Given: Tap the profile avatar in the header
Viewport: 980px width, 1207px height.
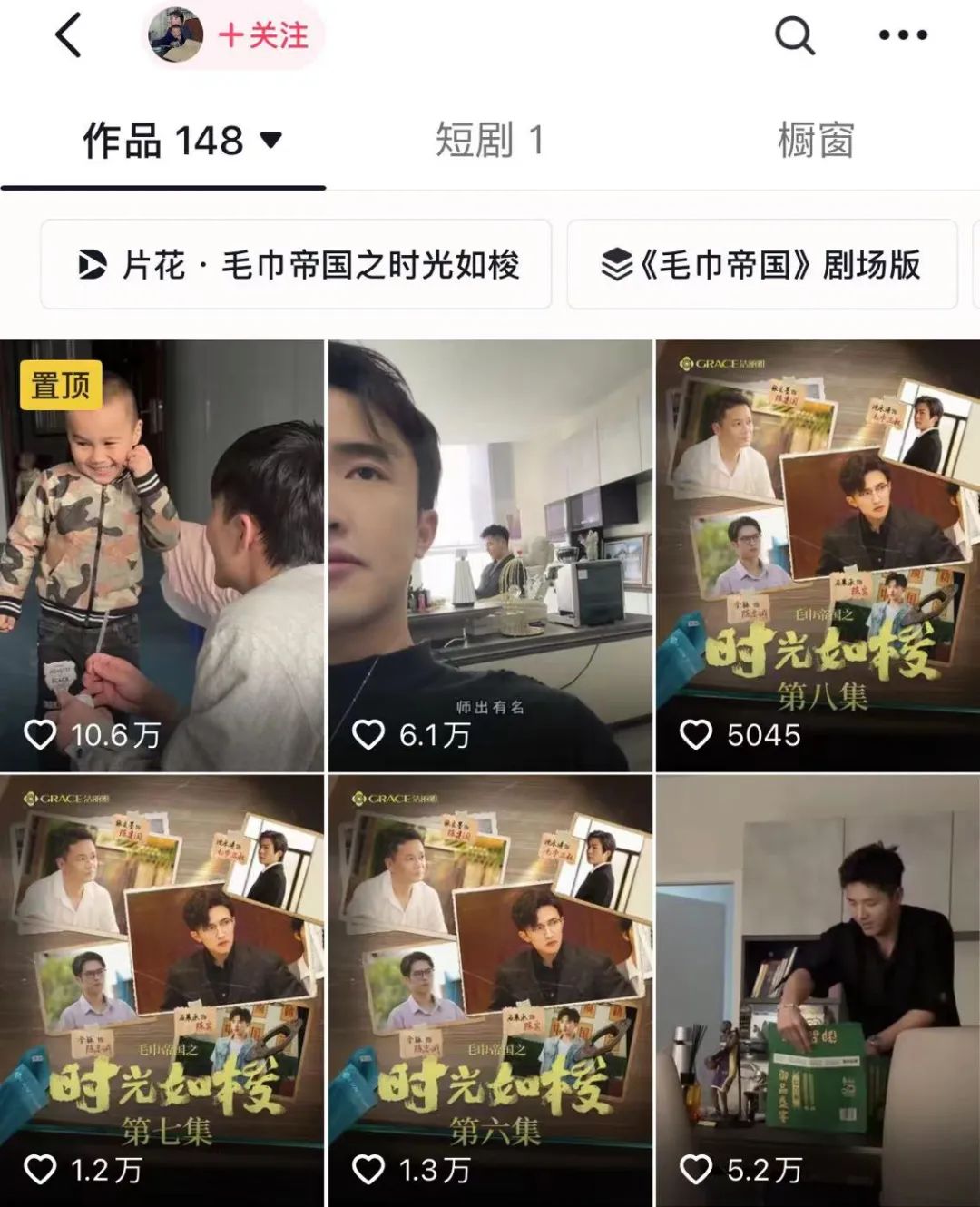Looking at the screenshot, I should pyautogui.click(x=175, y=36).
